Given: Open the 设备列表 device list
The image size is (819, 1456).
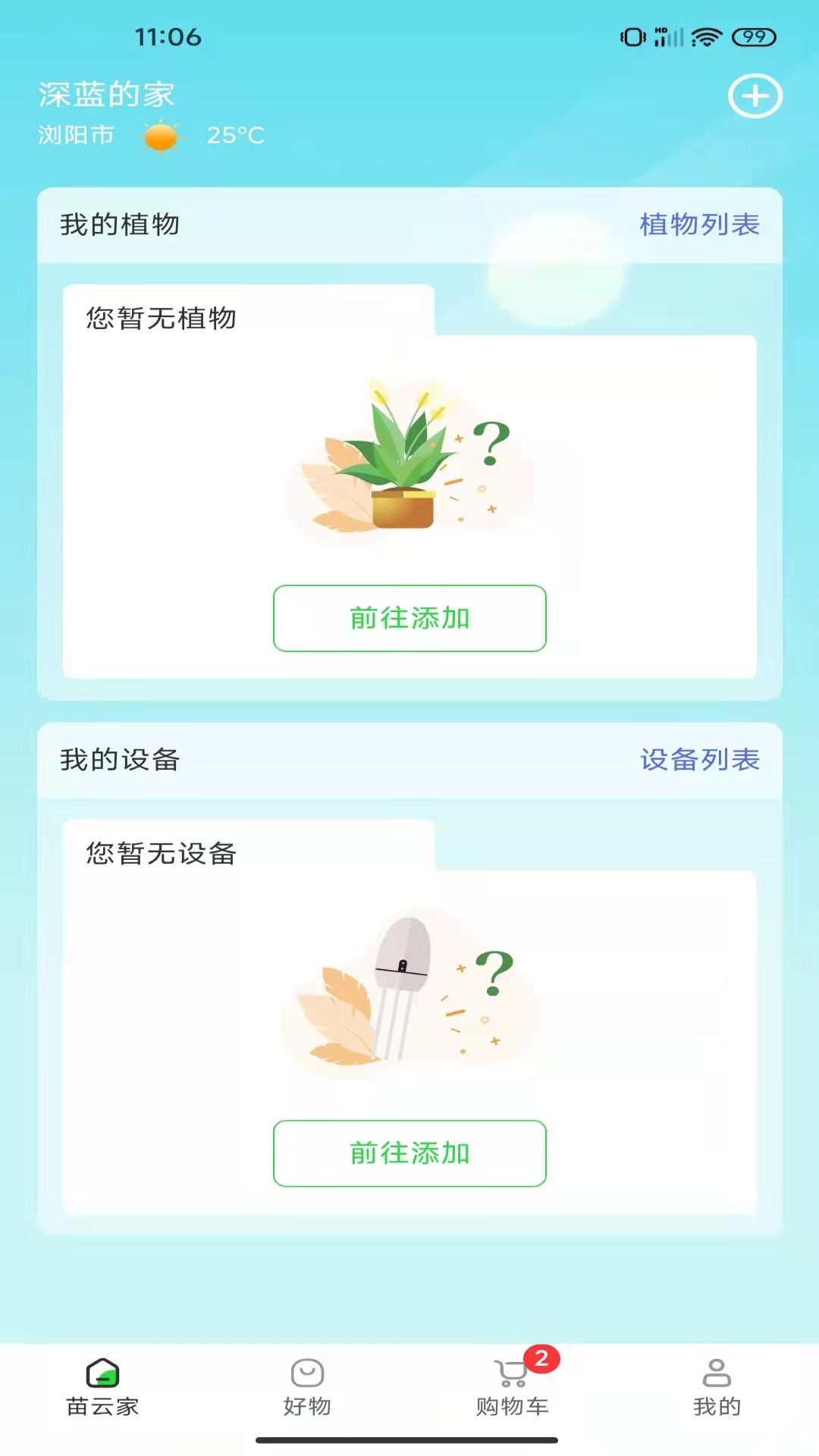Looking at the screenshot, I should click(698, 763).
